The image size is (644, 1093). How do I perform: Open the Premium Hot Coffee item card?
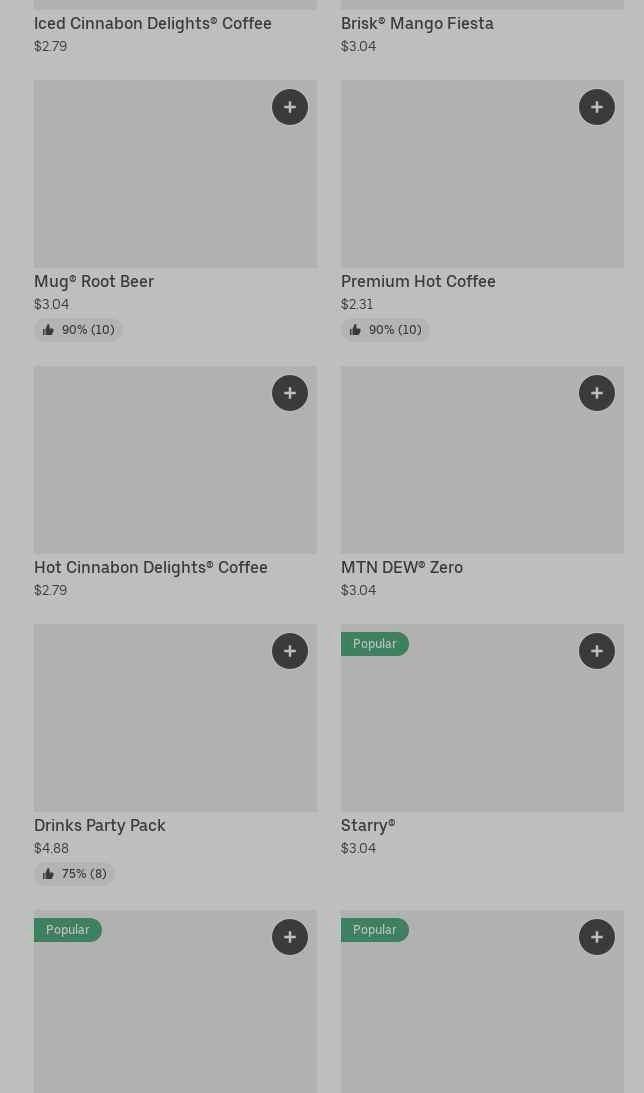point(482,211)
